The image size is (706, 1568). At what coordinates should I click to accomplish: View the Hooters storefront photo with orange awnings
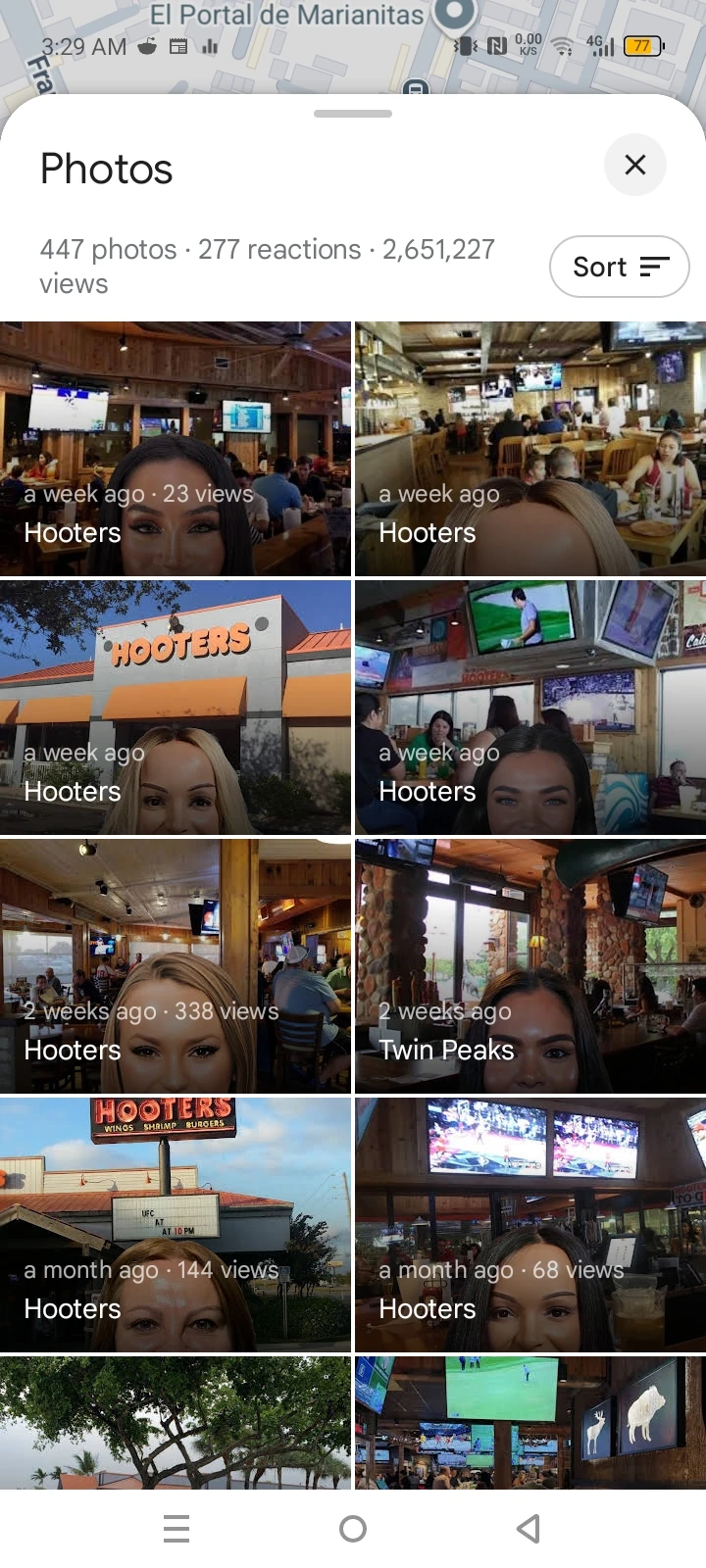coord(175,707)
